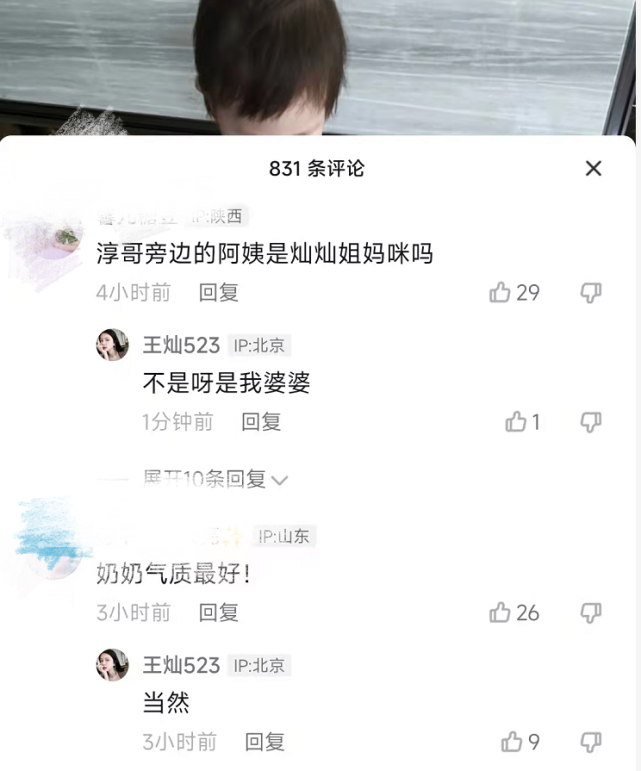Dislike the comment about 淳哥旁边的阿姨

(591, 292)
